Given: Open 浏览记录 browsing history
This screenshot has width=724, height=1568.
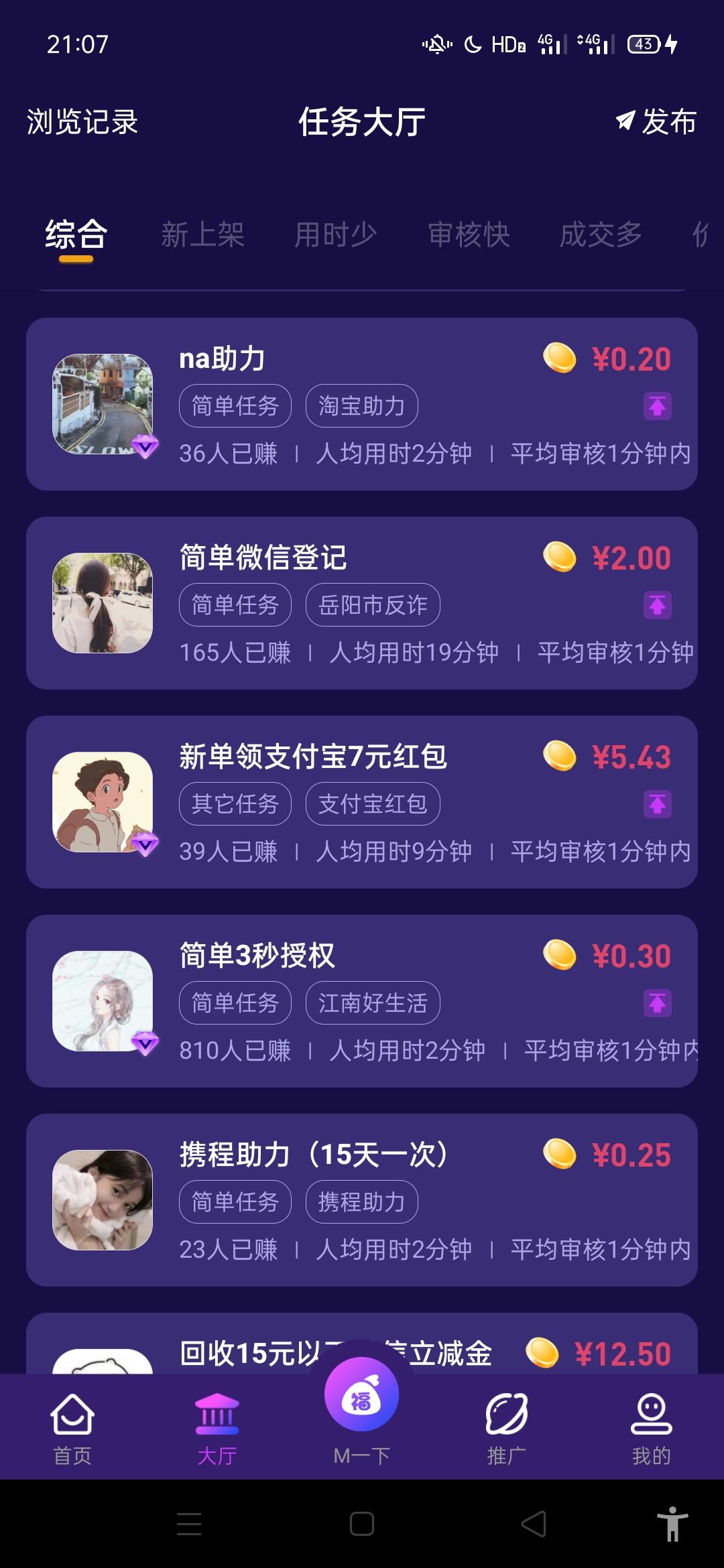Looking at the screenshot, I should click(82, 122).
